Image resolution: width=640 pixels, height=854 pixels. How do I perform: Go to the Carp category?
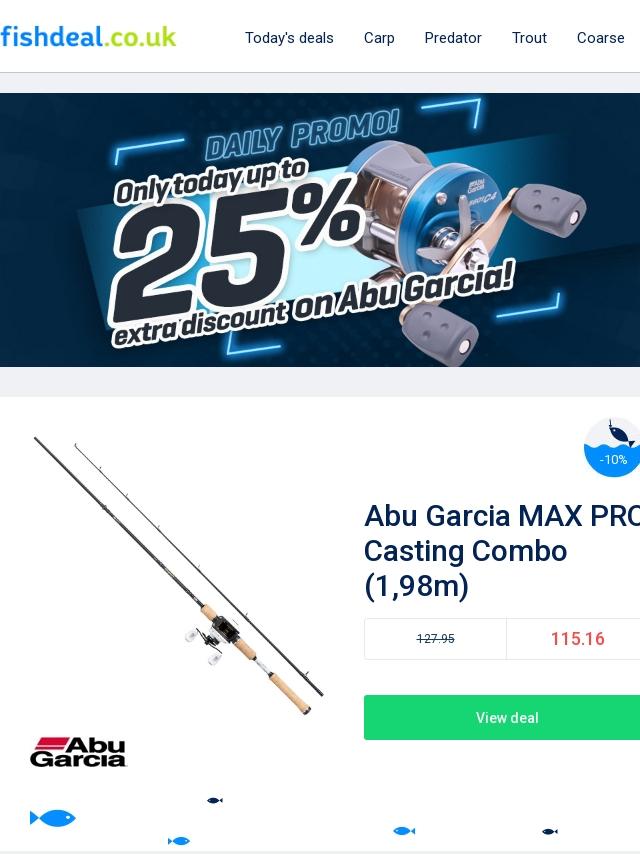(379, 38)
